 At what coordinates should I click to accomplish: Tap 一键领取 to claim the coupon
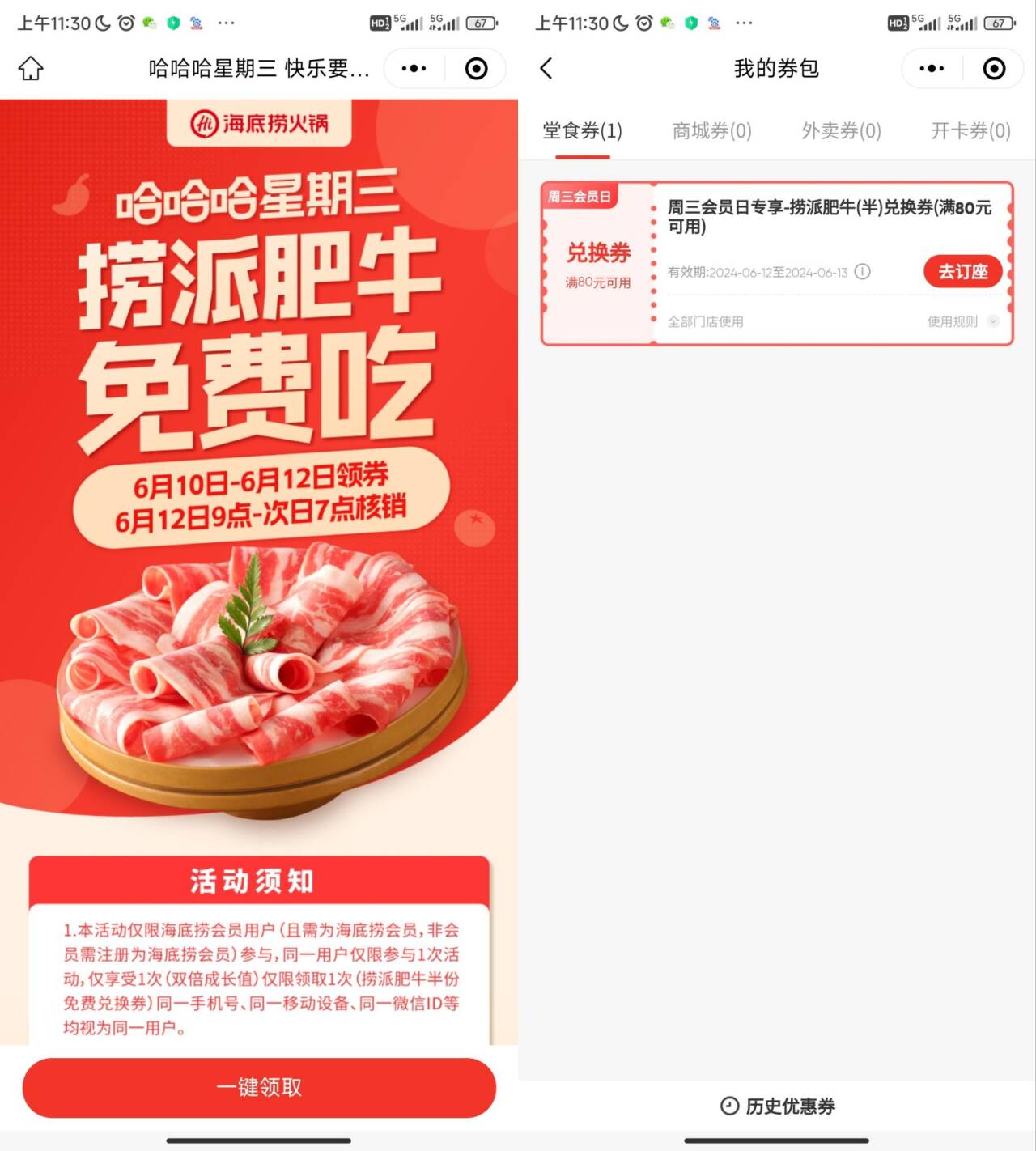pyautogui.click(x=259, y=1087)
